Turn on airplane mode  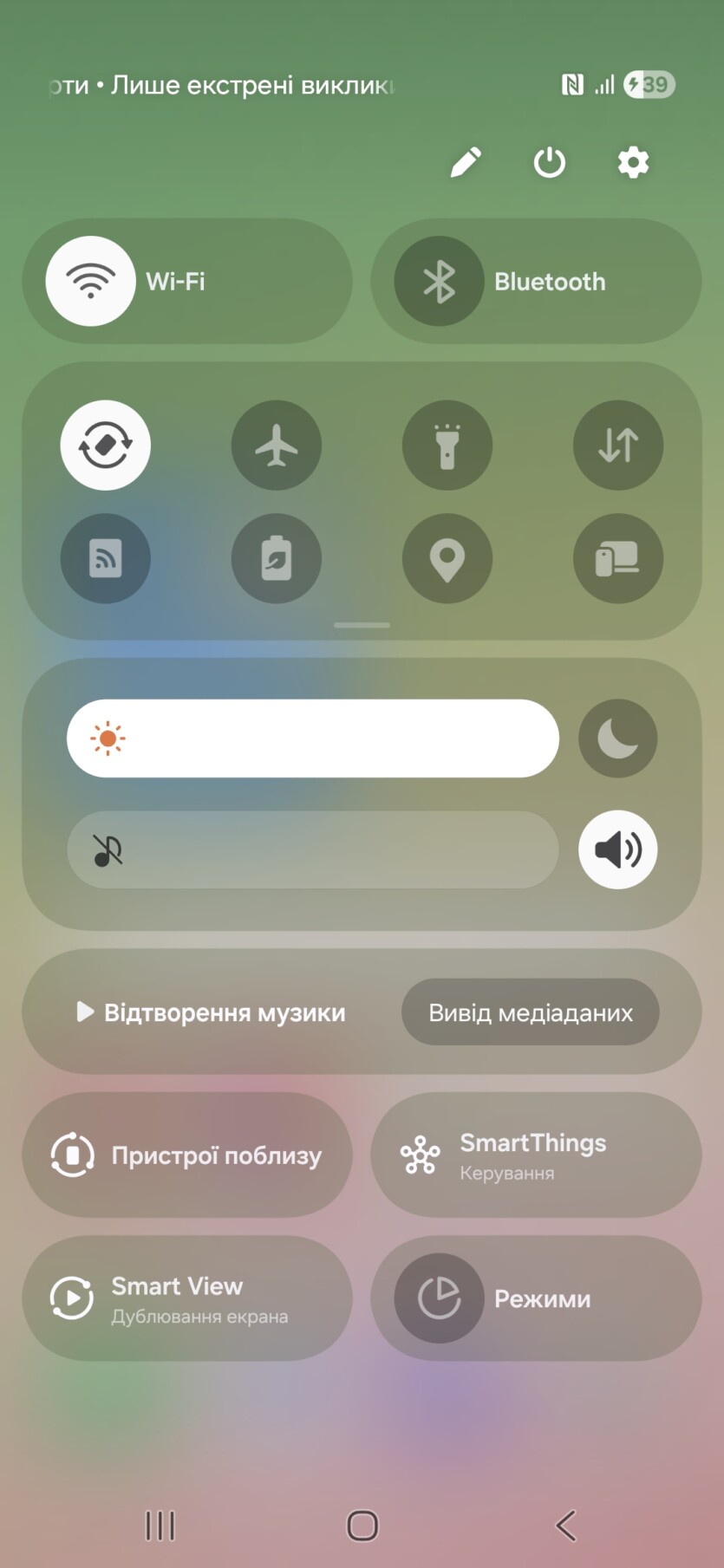pos(276,445)
